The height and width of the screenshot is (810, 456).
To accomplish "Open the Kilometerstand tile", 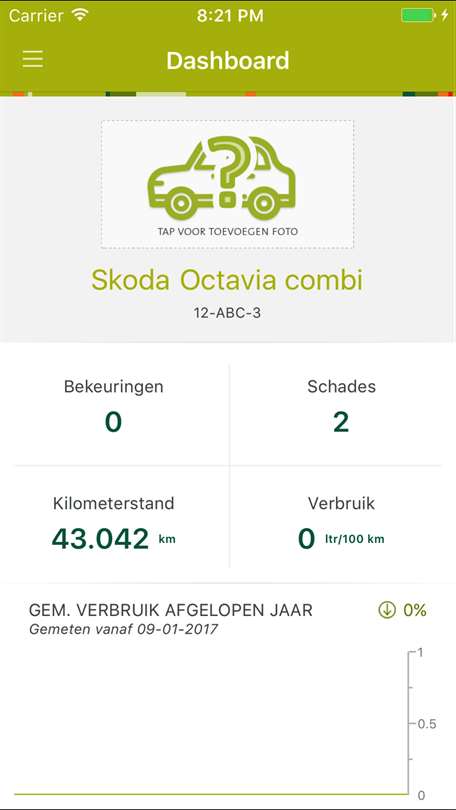I will pyautogui.click(x=114, y=523).
